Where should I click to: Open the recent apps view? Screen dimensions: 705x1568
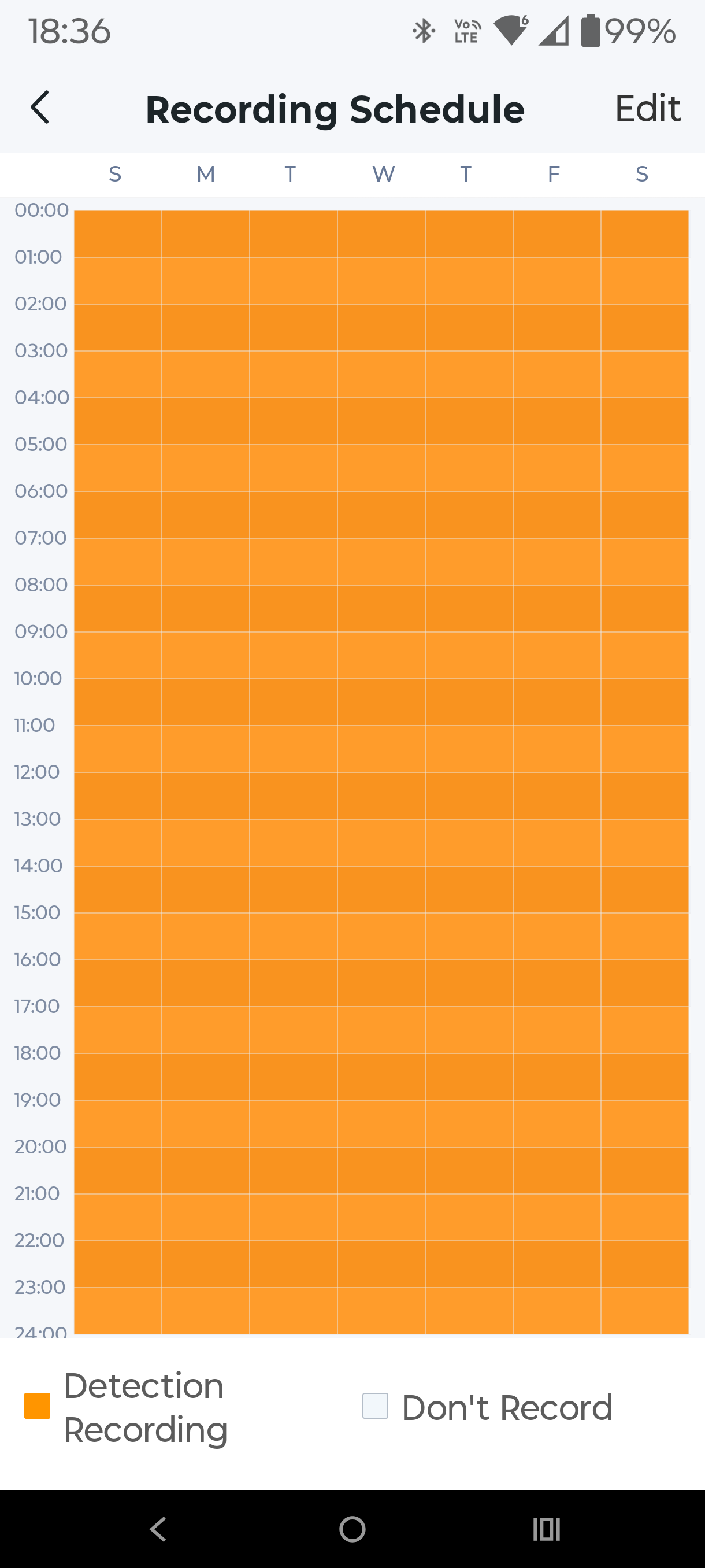pos(546,1529)
